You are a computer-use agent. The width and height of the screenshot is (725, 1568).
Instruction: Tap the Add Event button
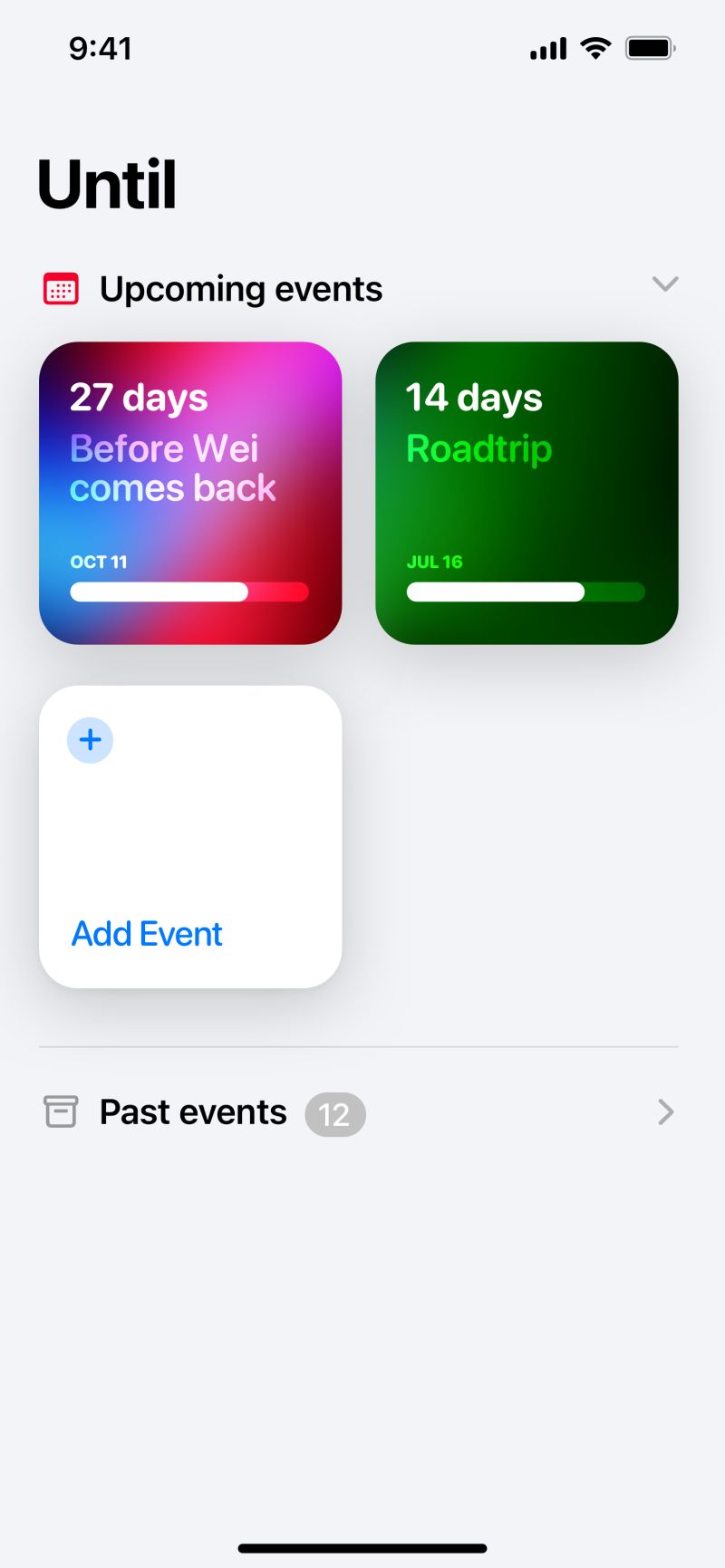coord(146,934)
